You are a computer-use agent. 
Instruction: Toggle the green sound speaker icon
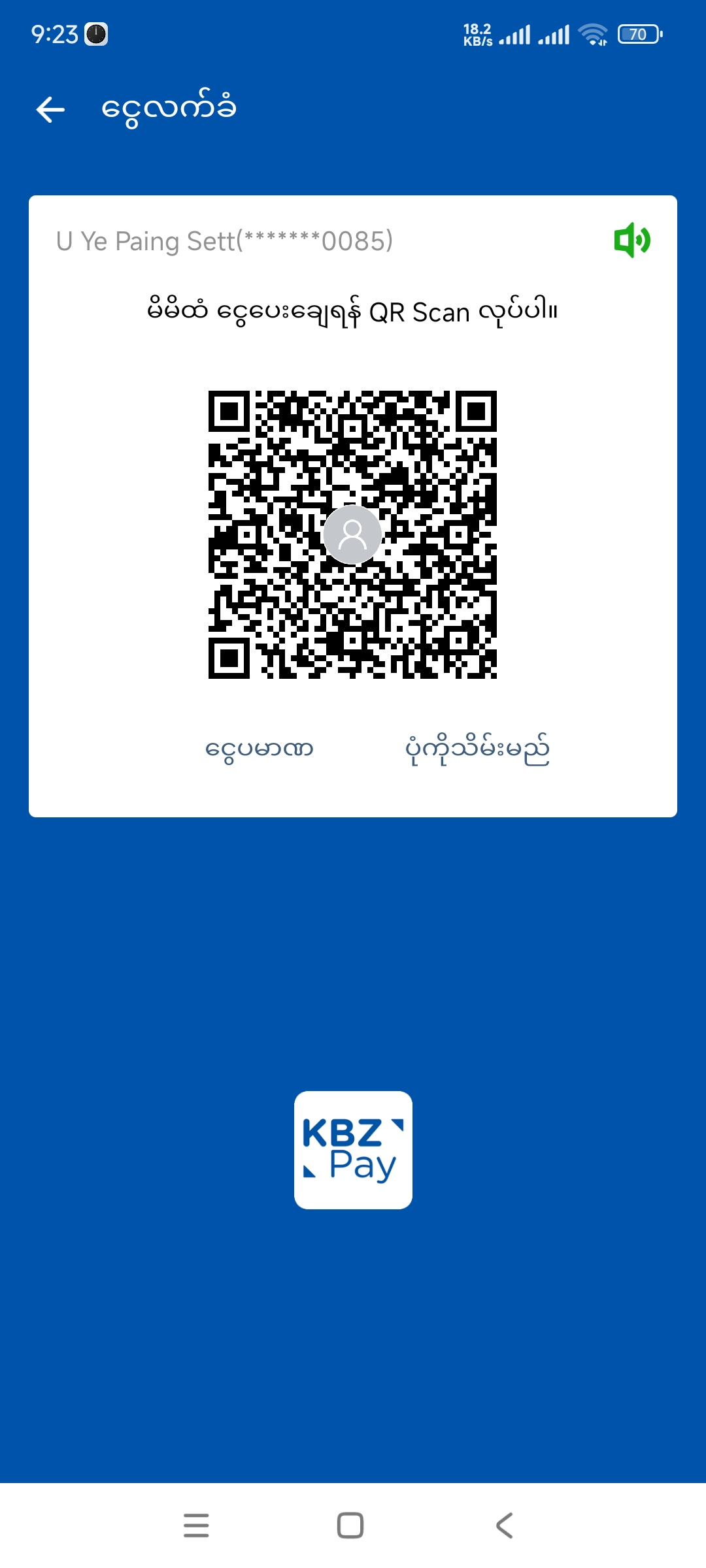click(x=631, y=240)
